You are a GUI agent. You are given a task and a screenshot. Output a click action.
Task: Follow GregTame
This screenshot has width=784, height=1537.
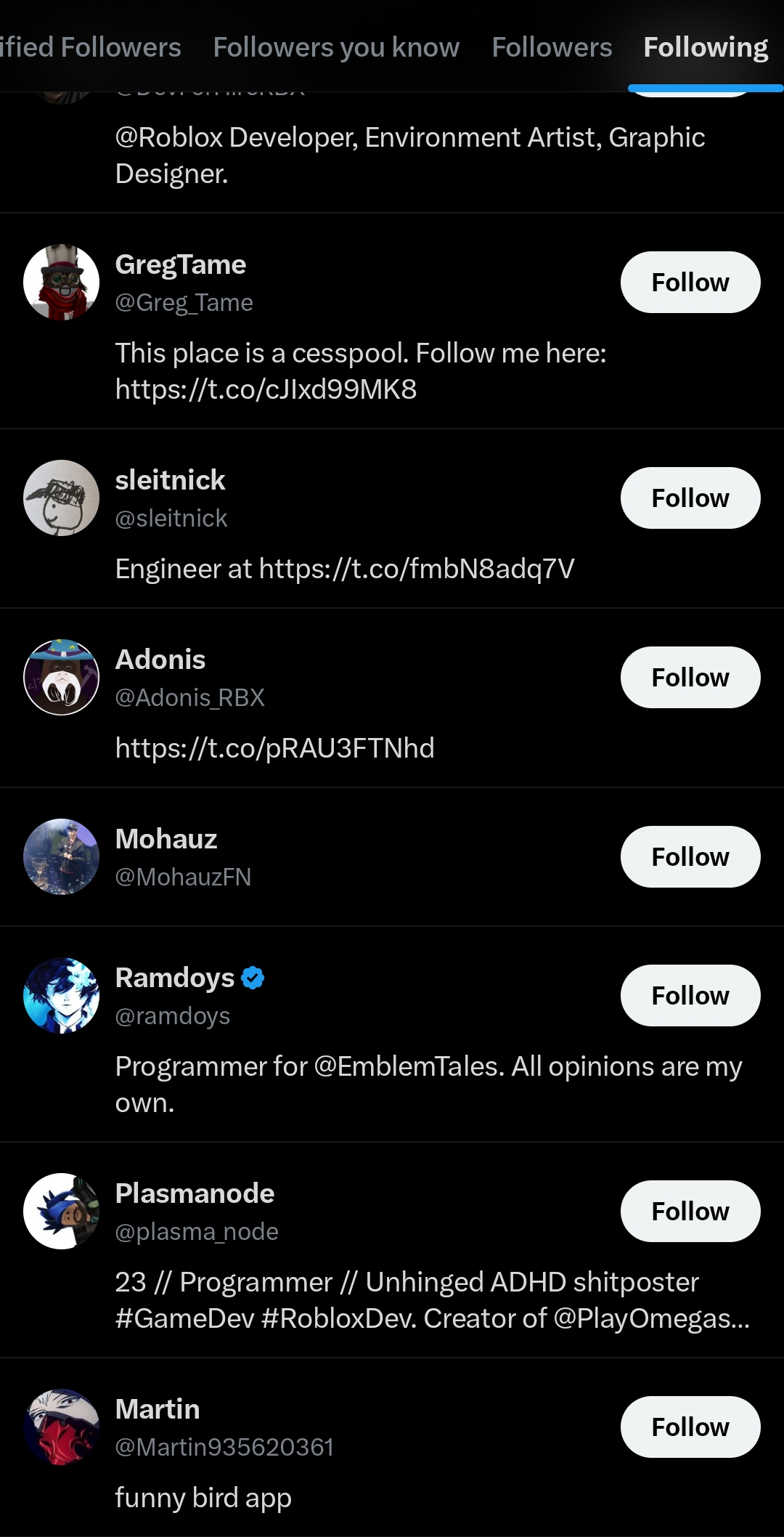click(690, 282)
